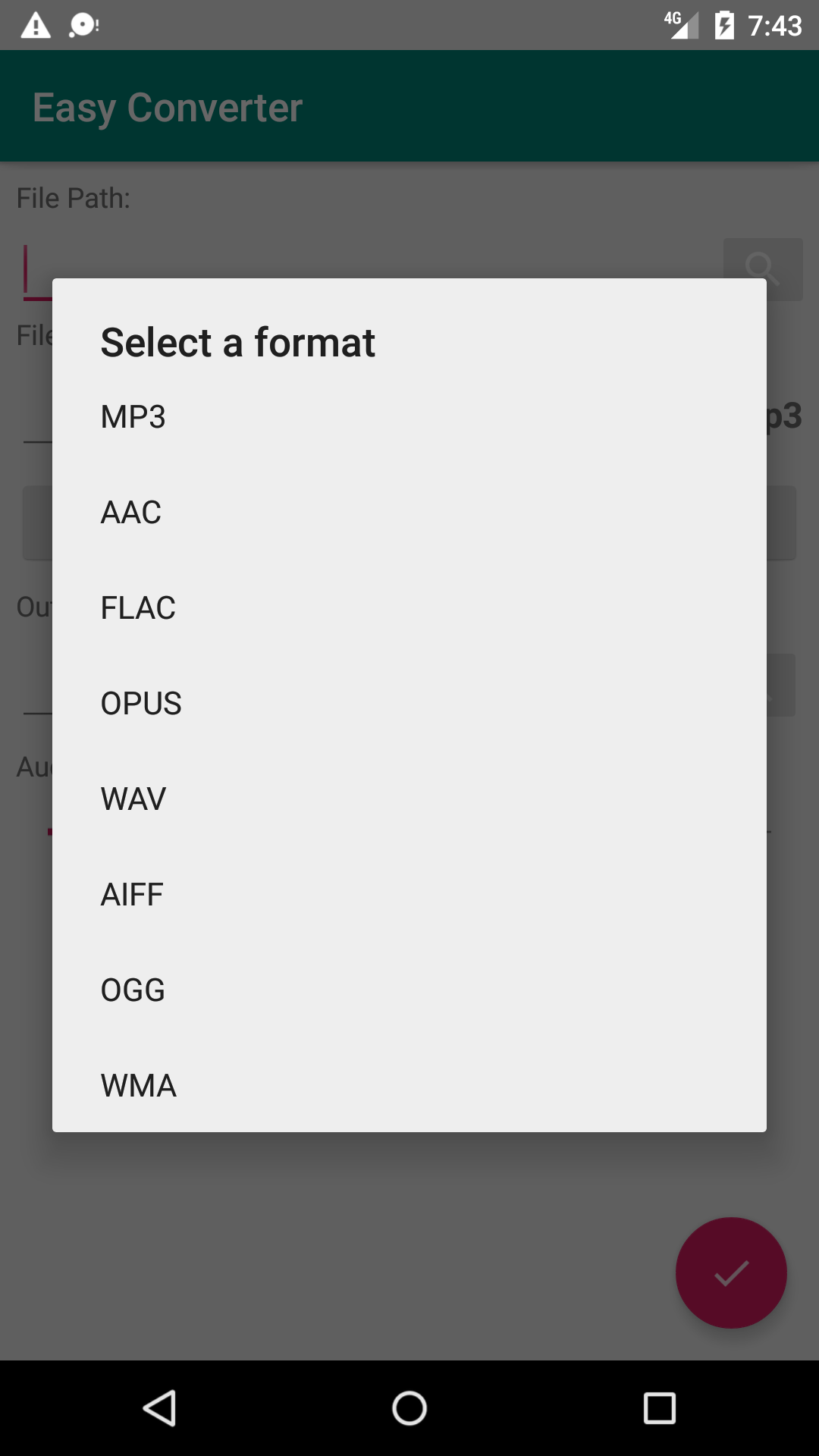819x1456 pixels.
Task: Tap the Home navigation circle
Action: 409,1408
